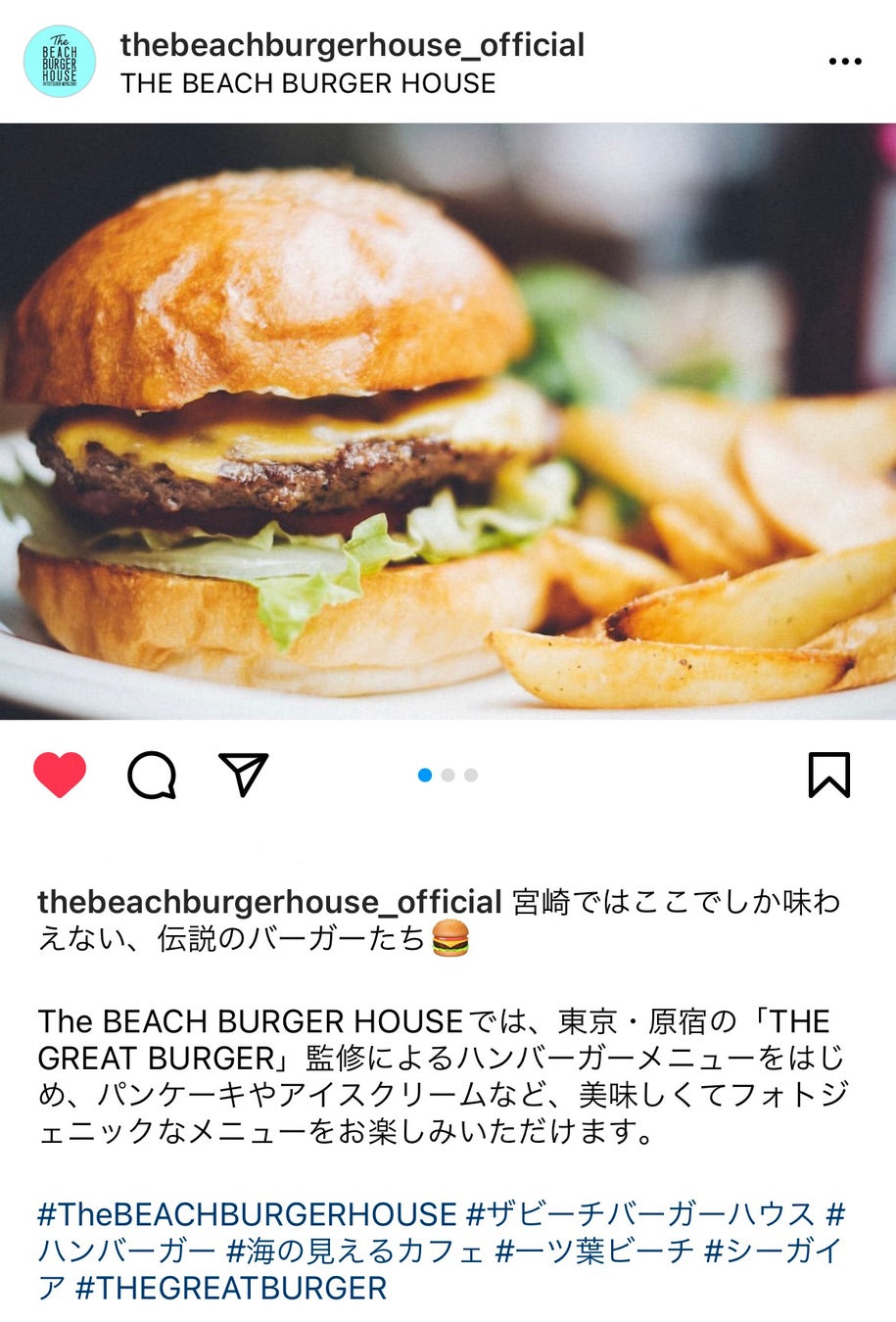Save the post with the bookmark icon
The width and height of the screenshot is (896, 1322).
pos(828,775)
